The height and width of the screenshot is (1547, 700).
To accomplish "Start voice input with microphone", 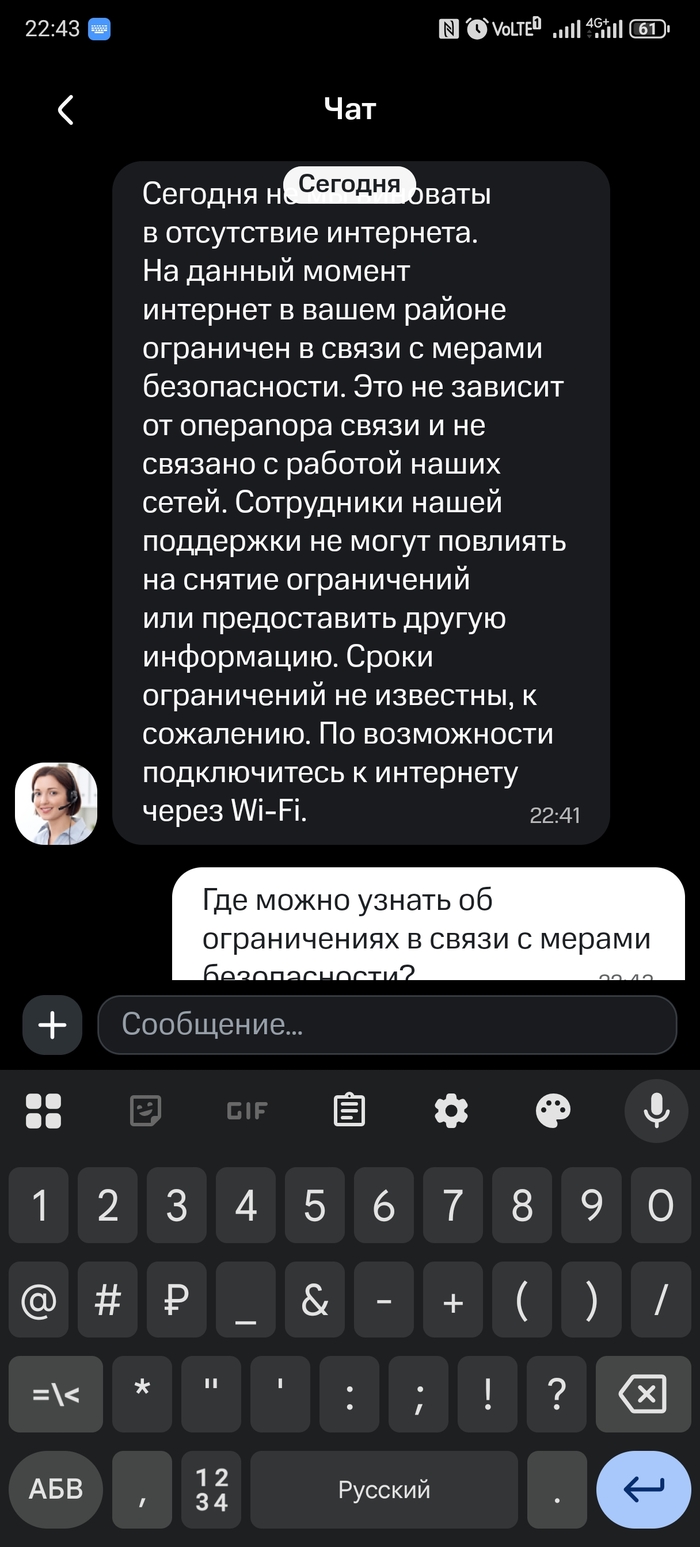I will [x=656, y=1110].
